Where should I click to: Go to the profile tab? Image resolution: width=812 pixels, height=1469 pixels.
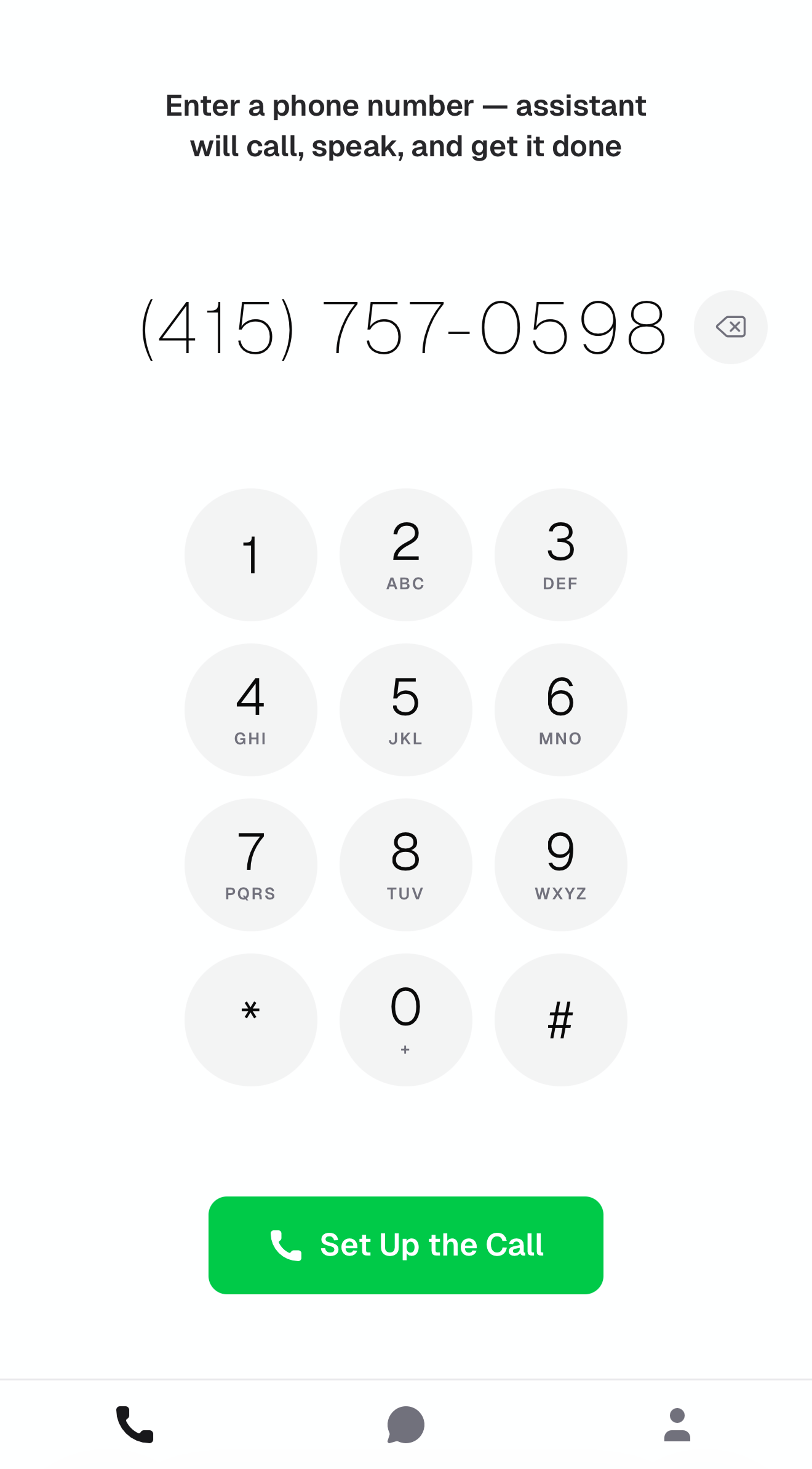[677, 1425]
